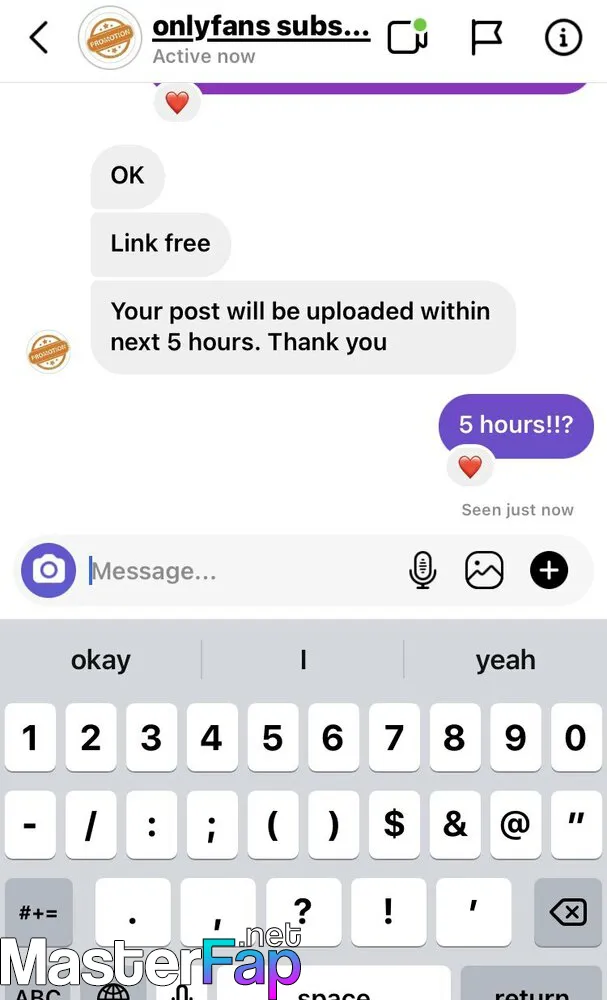Flag this conversation
The height and width of the screenshot is (1000, 607).
[x=486, y=38]
